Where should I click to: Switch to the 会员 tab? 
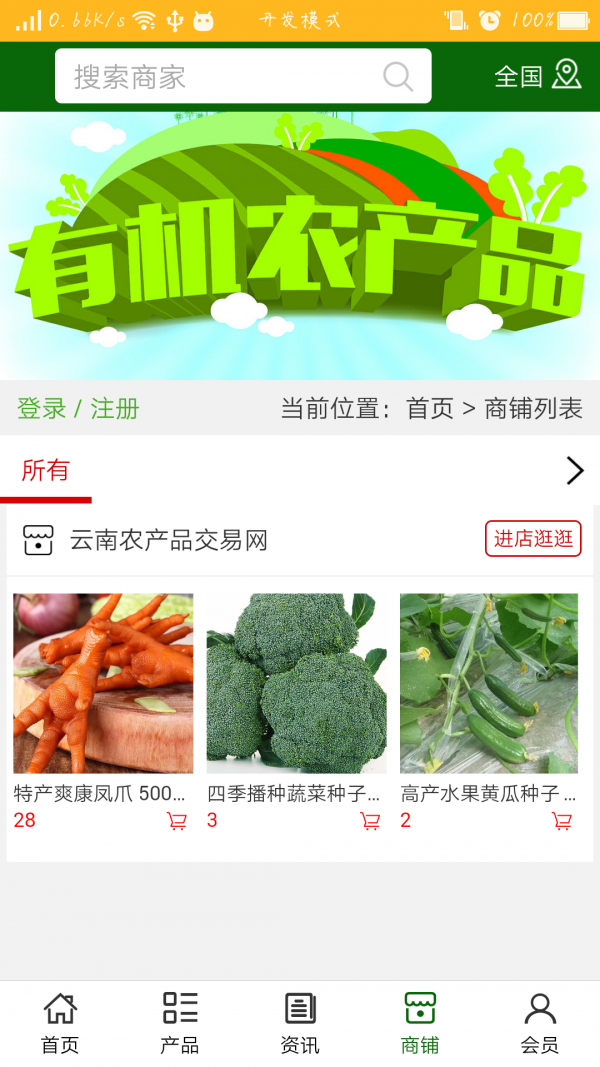[540, 1023]
